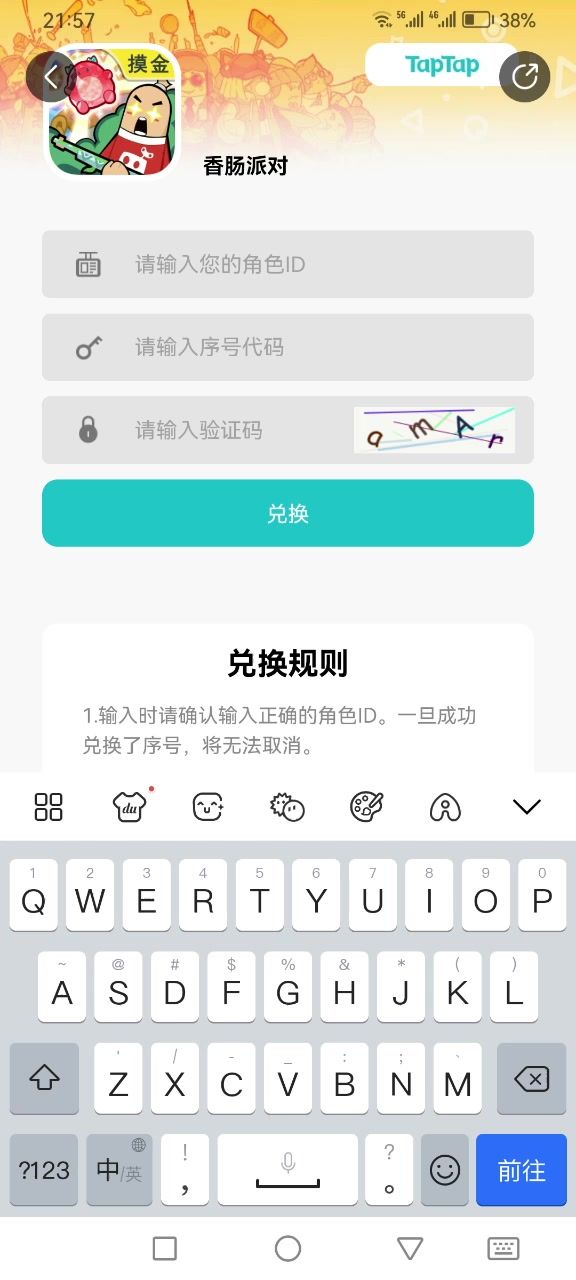Image resolution: width=576 pixels, height=1280 pixels.
Task: Focus the role ID input field
Action: click(288, 264)
